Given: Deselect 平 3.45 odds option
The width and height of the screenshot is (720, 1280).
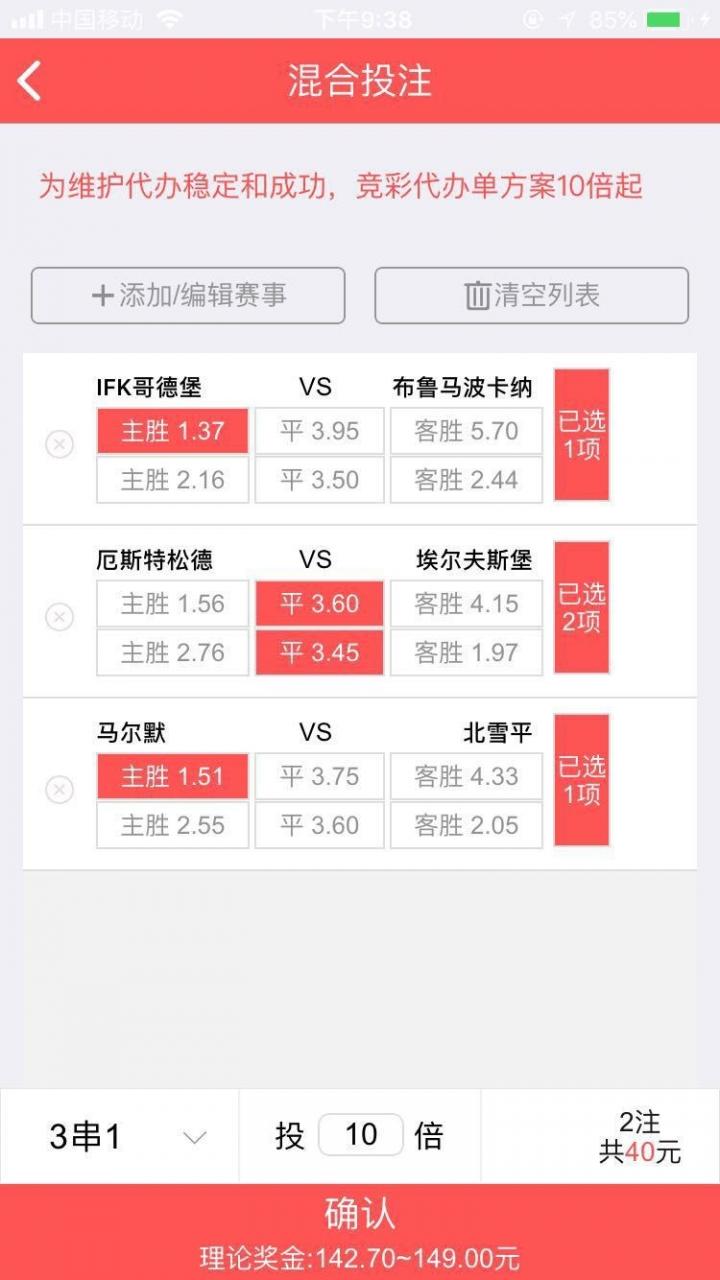Looking at the screenshot, I should click(319, 653).
